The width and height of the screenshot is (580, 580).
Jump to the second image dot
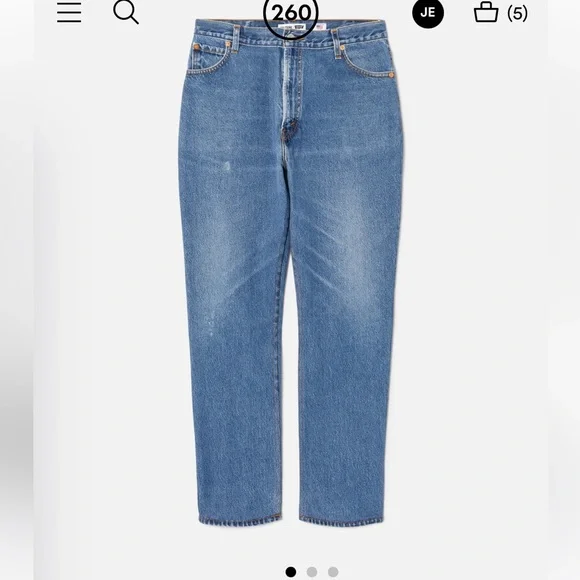(x=312, y=571)
